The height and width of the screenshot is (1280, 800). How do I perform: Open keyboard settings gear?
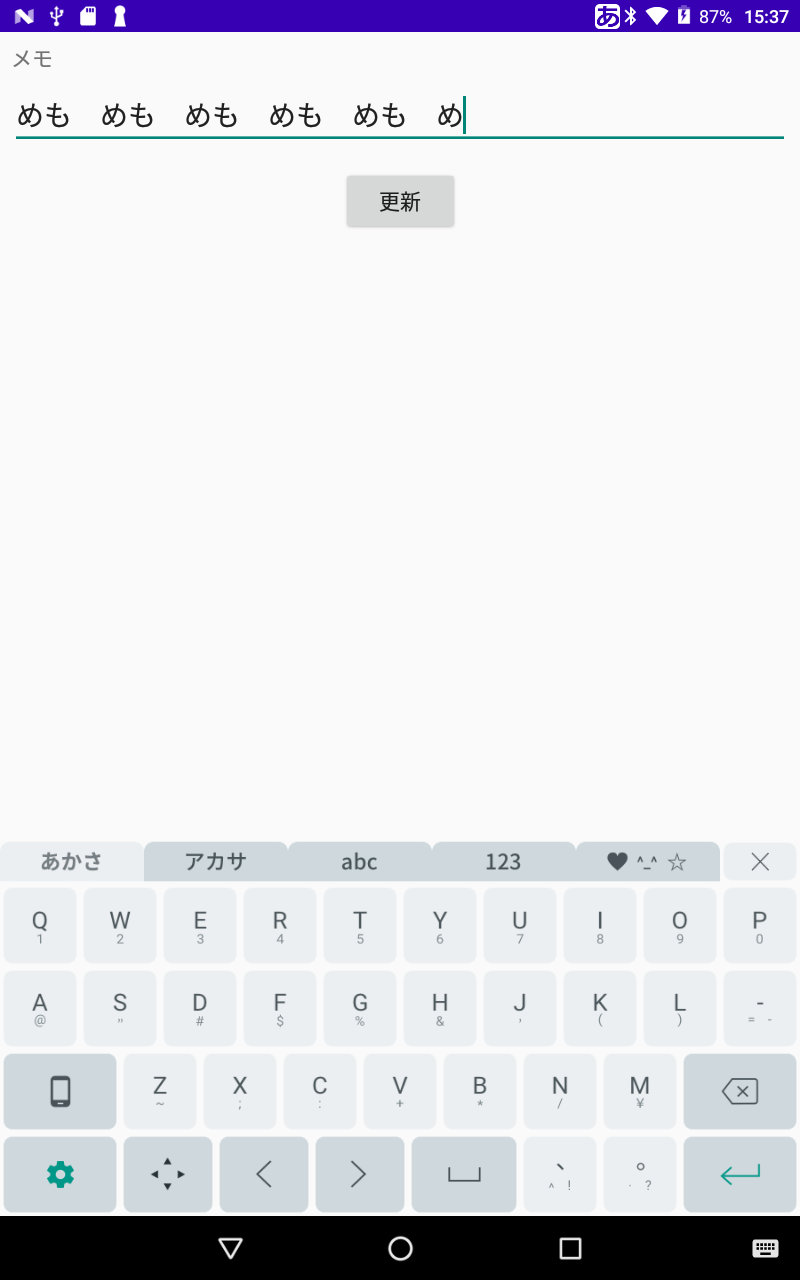60,1174
